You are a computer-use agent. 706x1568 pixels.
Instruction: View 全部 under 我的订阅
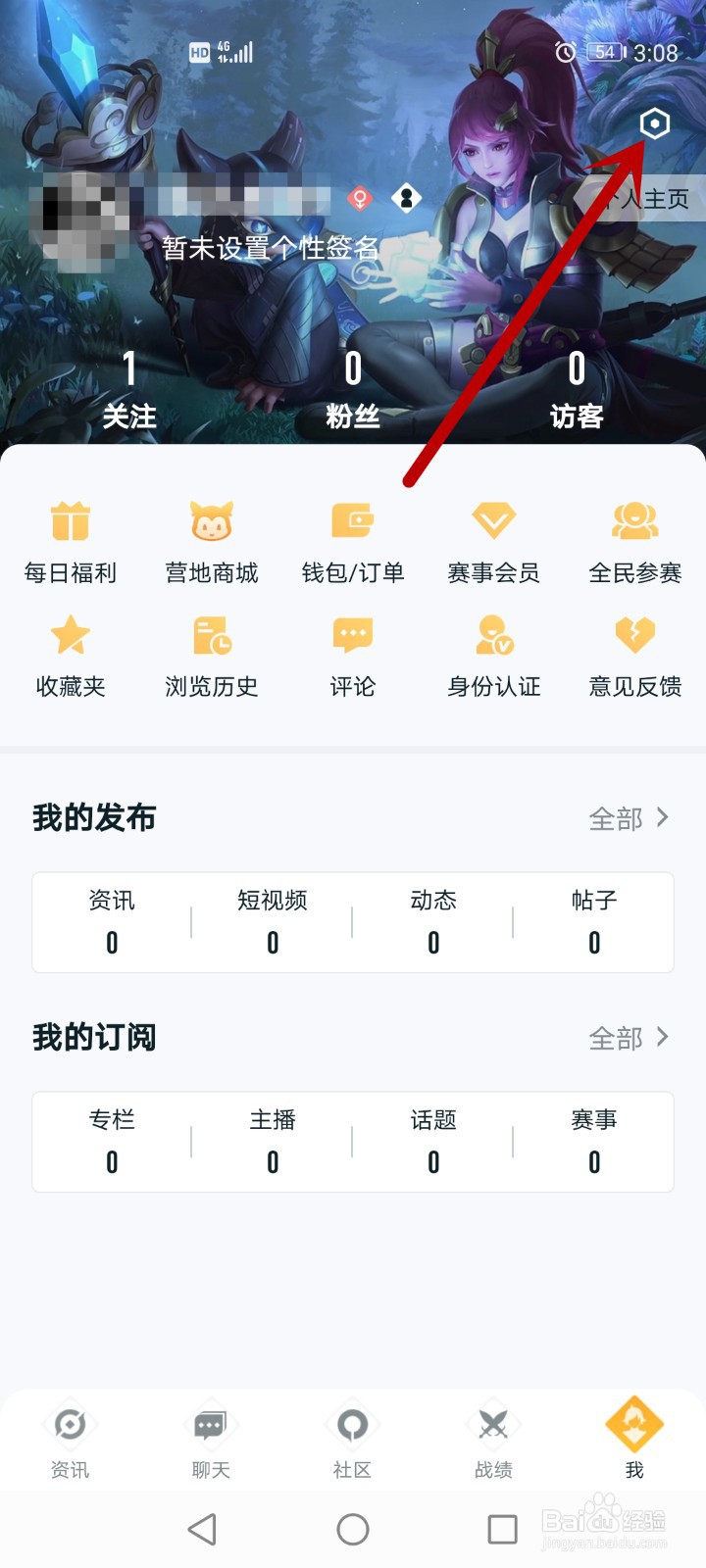(x=629, y=1038)
